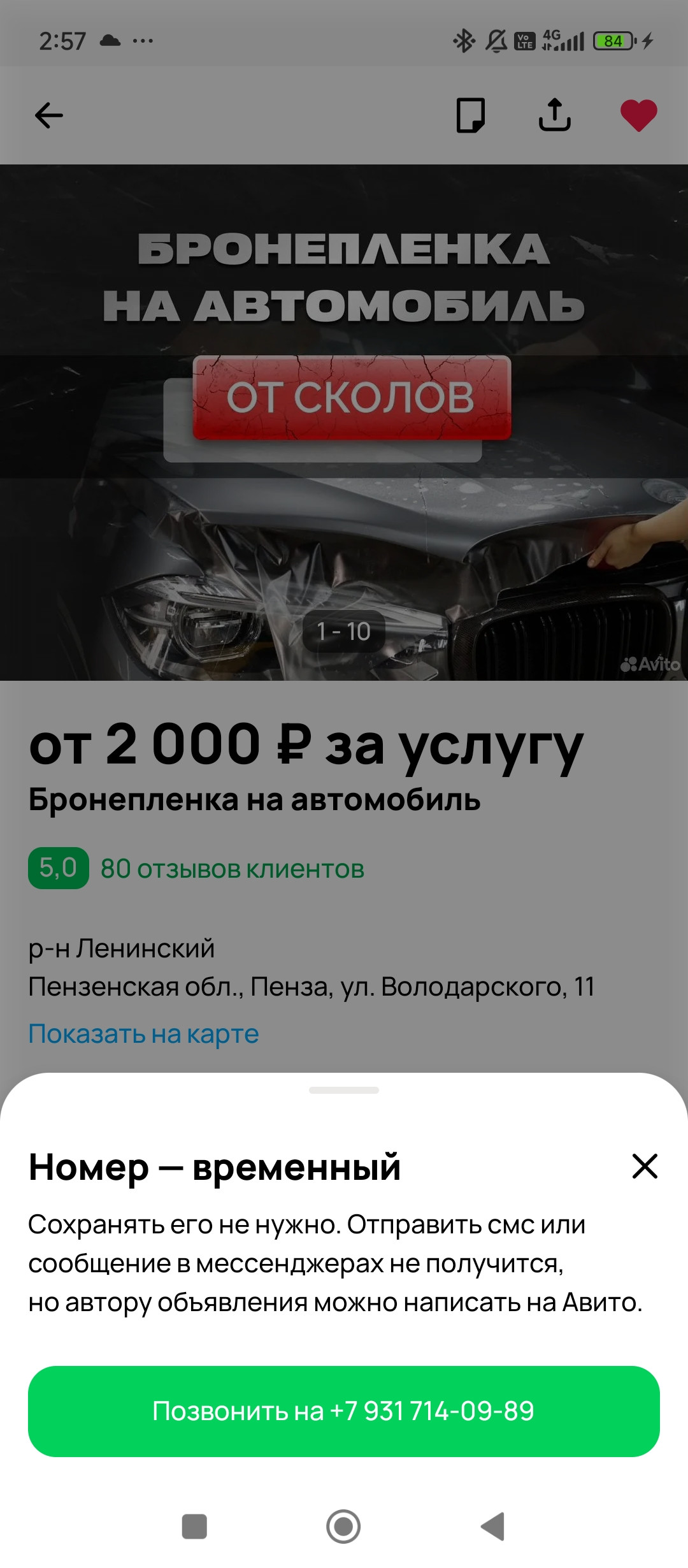Go back using the arrow

pos(48,115)
